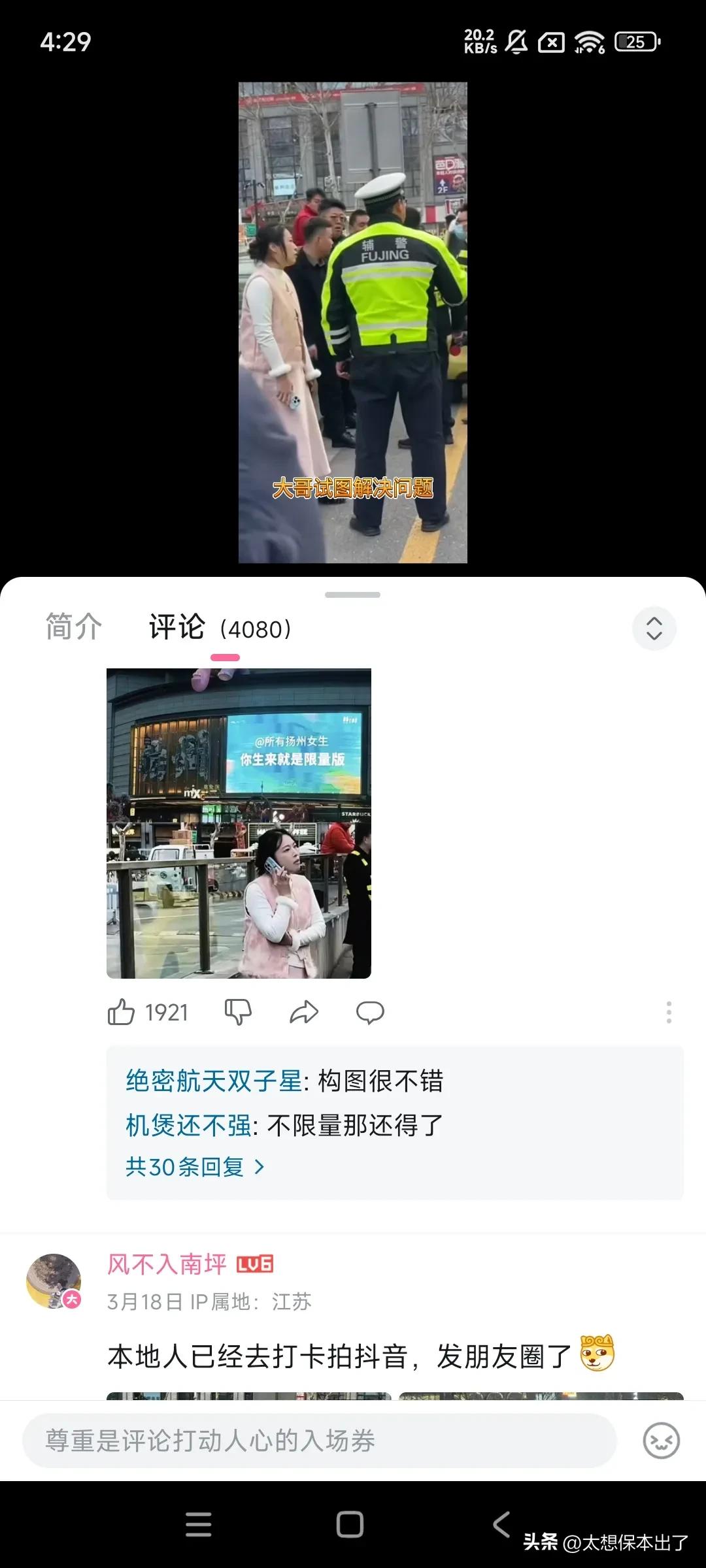Image resolution: width=706 pixels, height=1568 pixels.
Task: Tap the share arrow icon
Action: coord(304,1012)
